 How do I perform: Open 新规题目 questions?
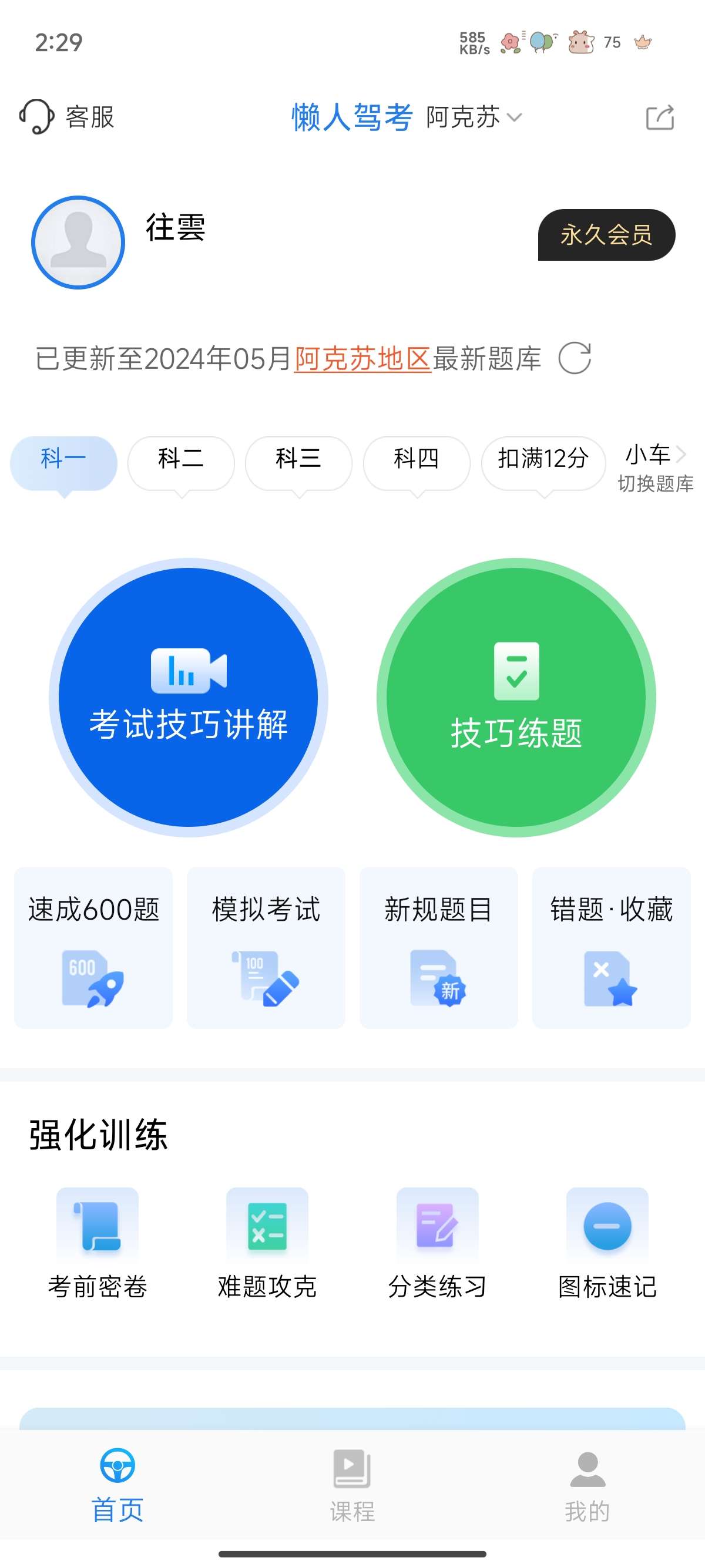[x=438, y=947]
